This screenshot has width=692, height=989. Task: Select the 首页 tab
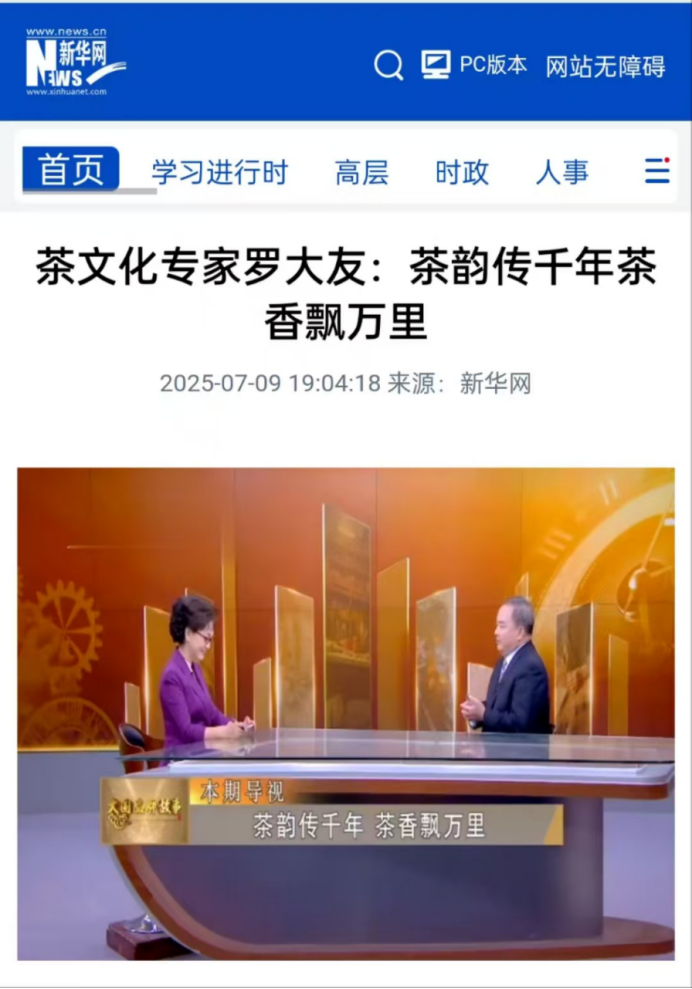pyautogui.click(x=71, y=170)
